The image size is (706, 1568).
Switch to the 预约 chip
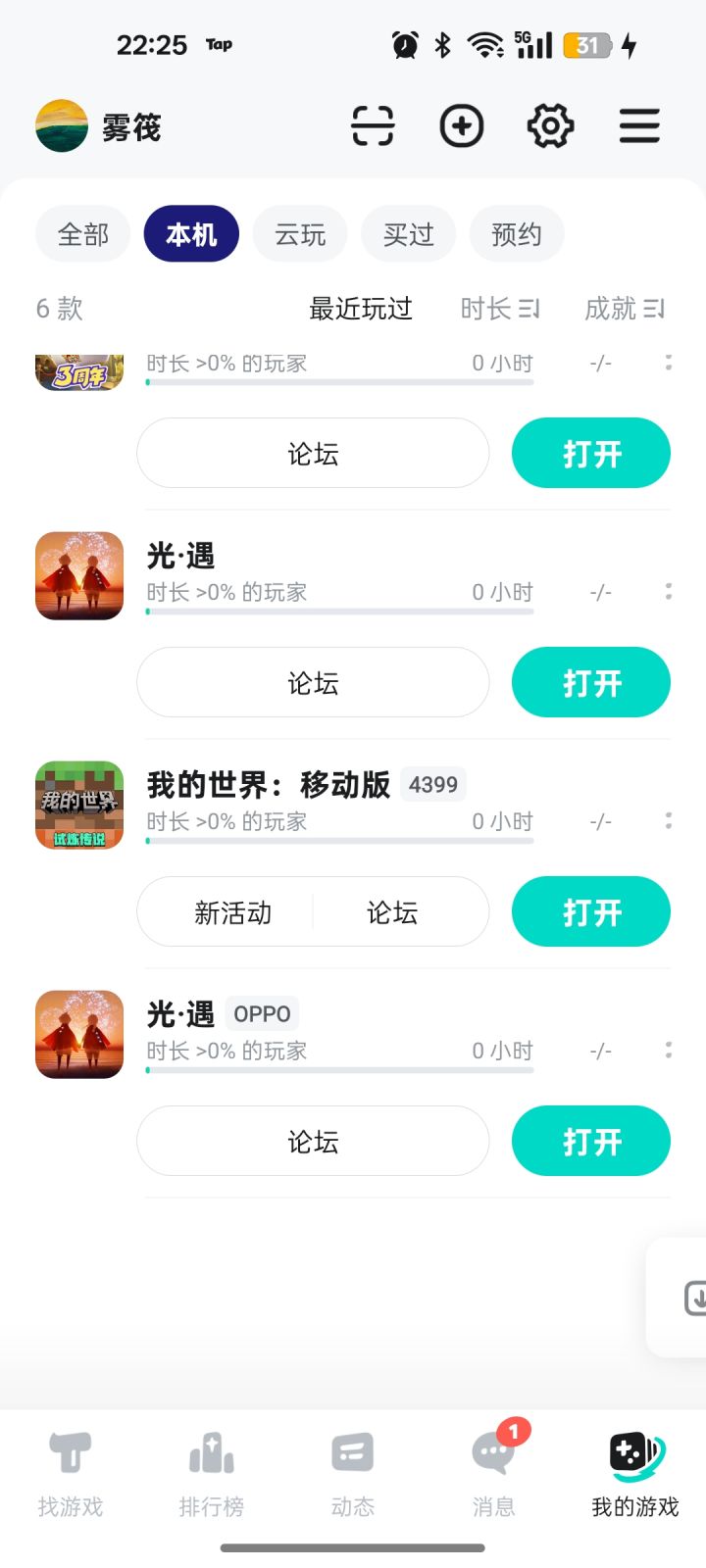click(517, 234)
